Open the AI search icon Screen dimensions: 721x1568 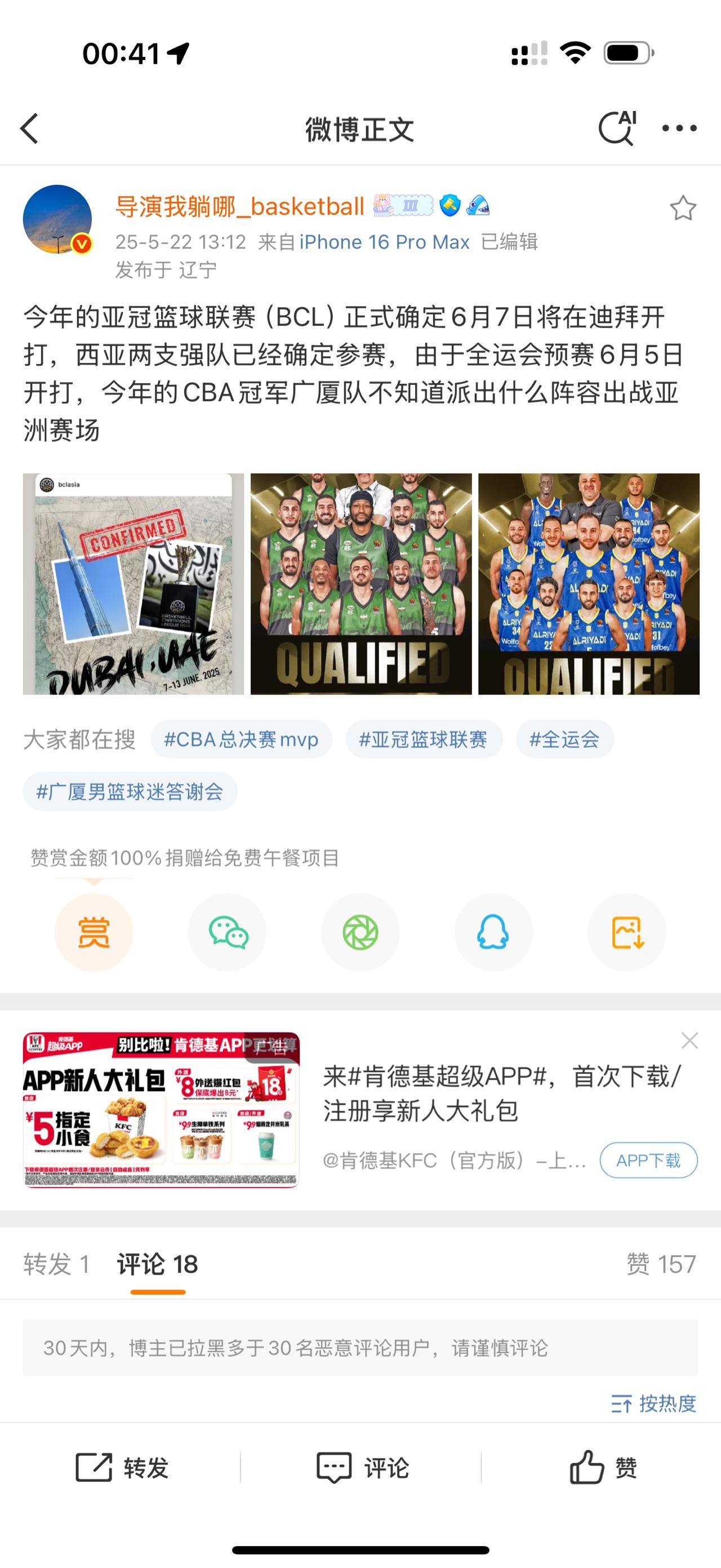click(617, 129)
